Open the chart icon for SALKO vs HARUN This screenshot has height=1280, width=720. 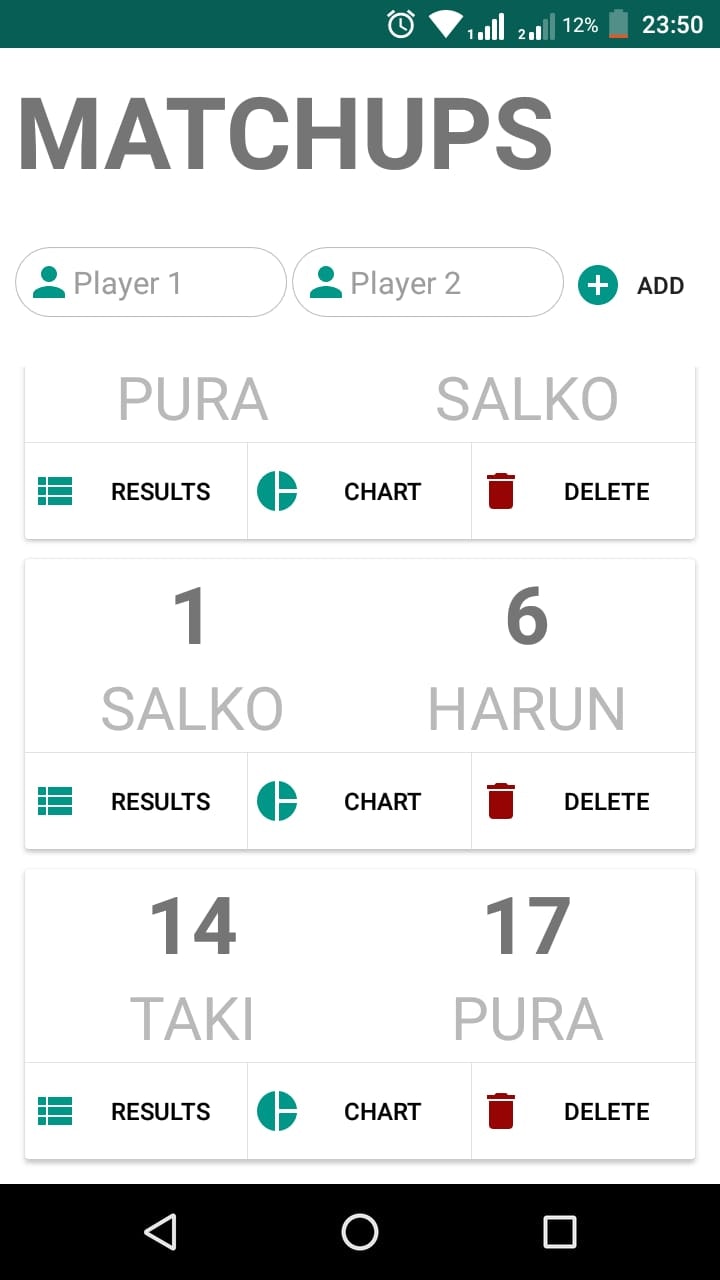pyautogui.click(x=278, y=801)
